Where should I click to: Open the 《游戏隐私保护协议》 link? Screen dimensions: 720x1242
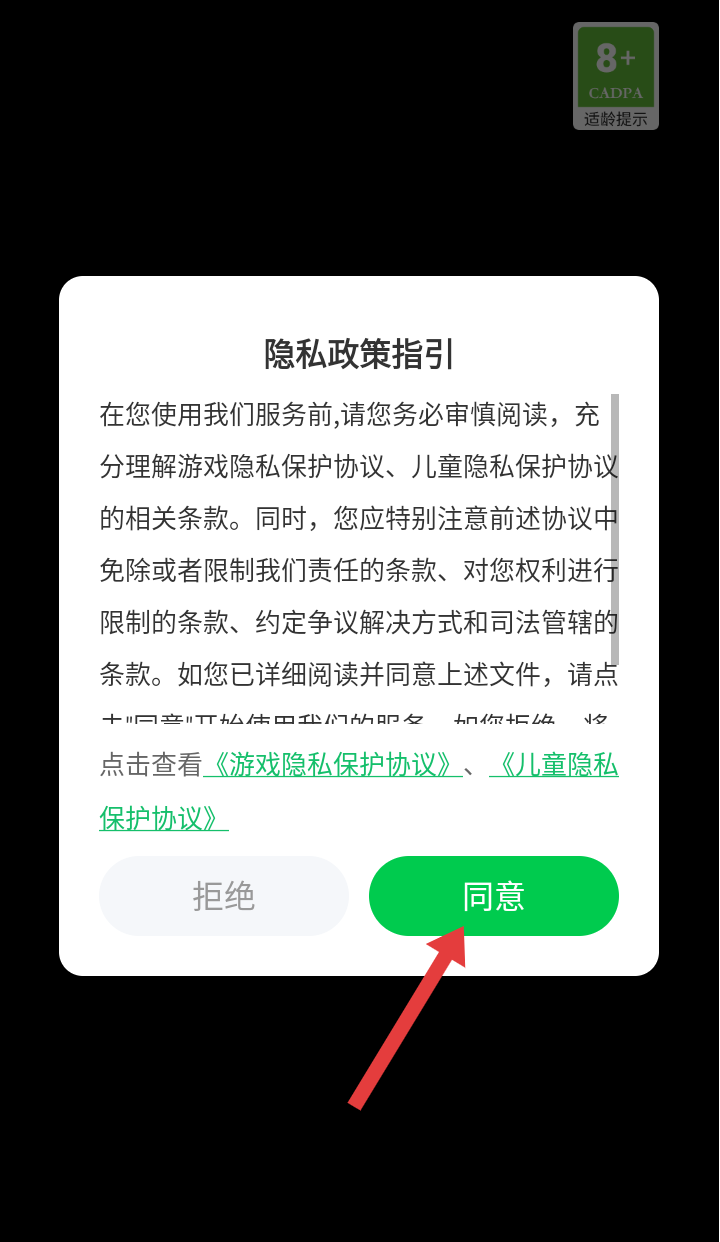click(x=332, y=765)
